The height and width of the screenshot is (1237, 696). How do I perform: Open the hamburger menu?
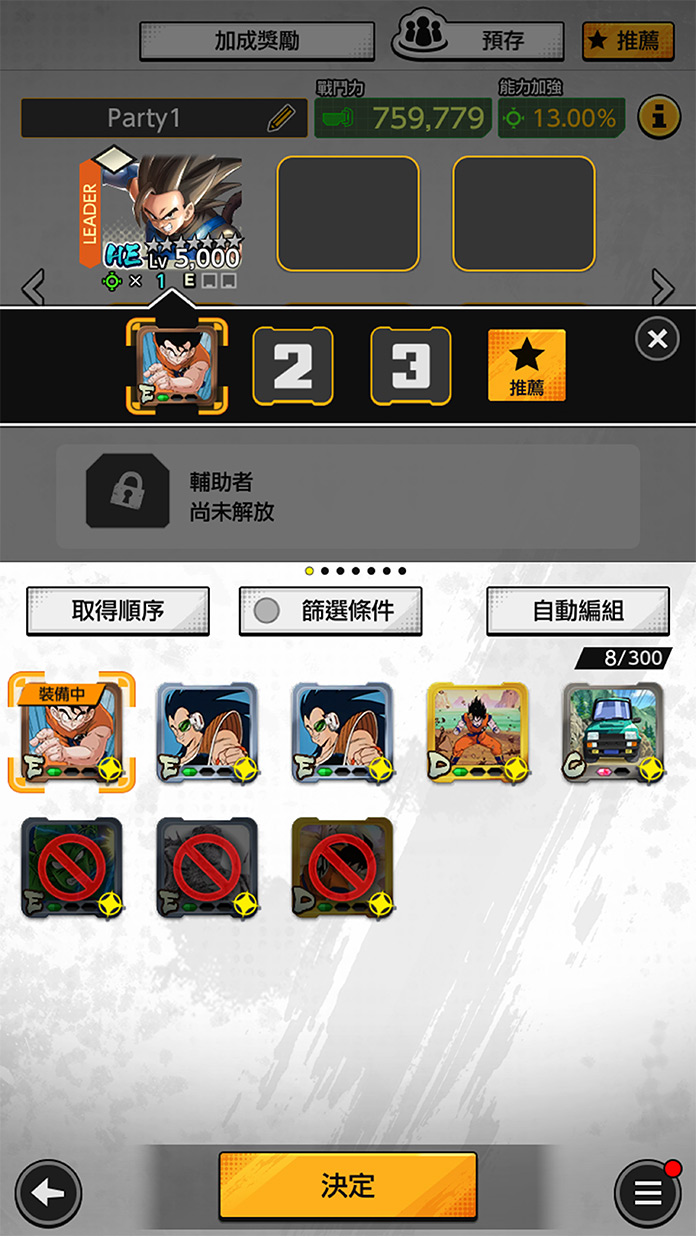[x=647, y=1193]
